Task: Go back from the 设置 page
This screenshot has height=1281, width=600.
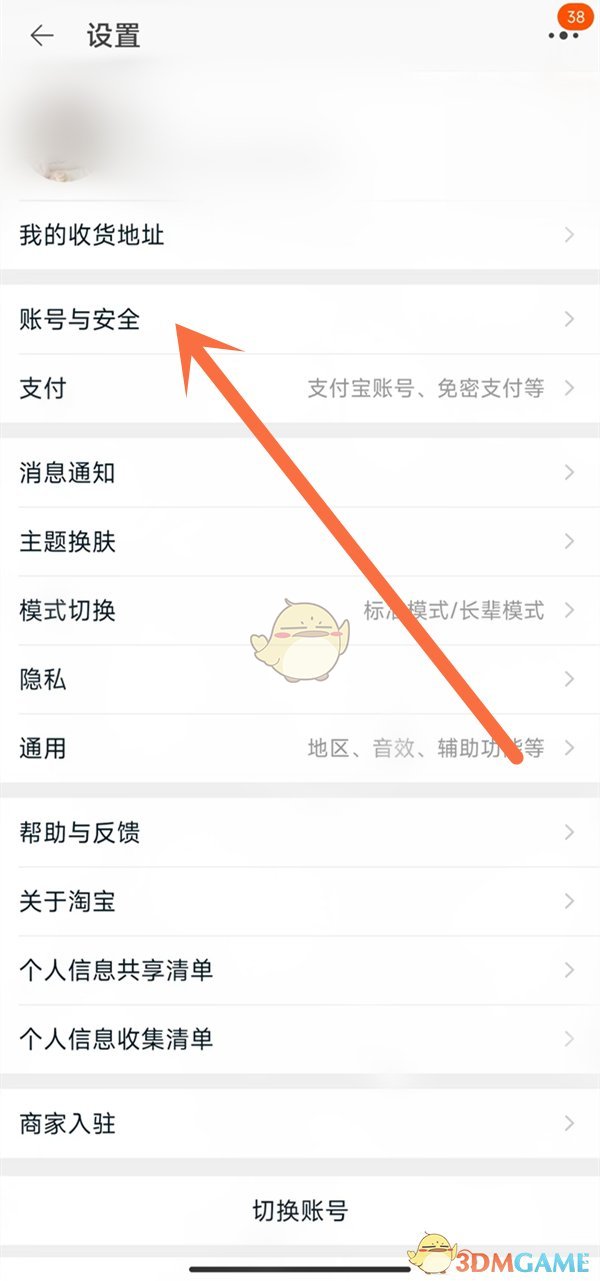Action: tap(41, 36)
